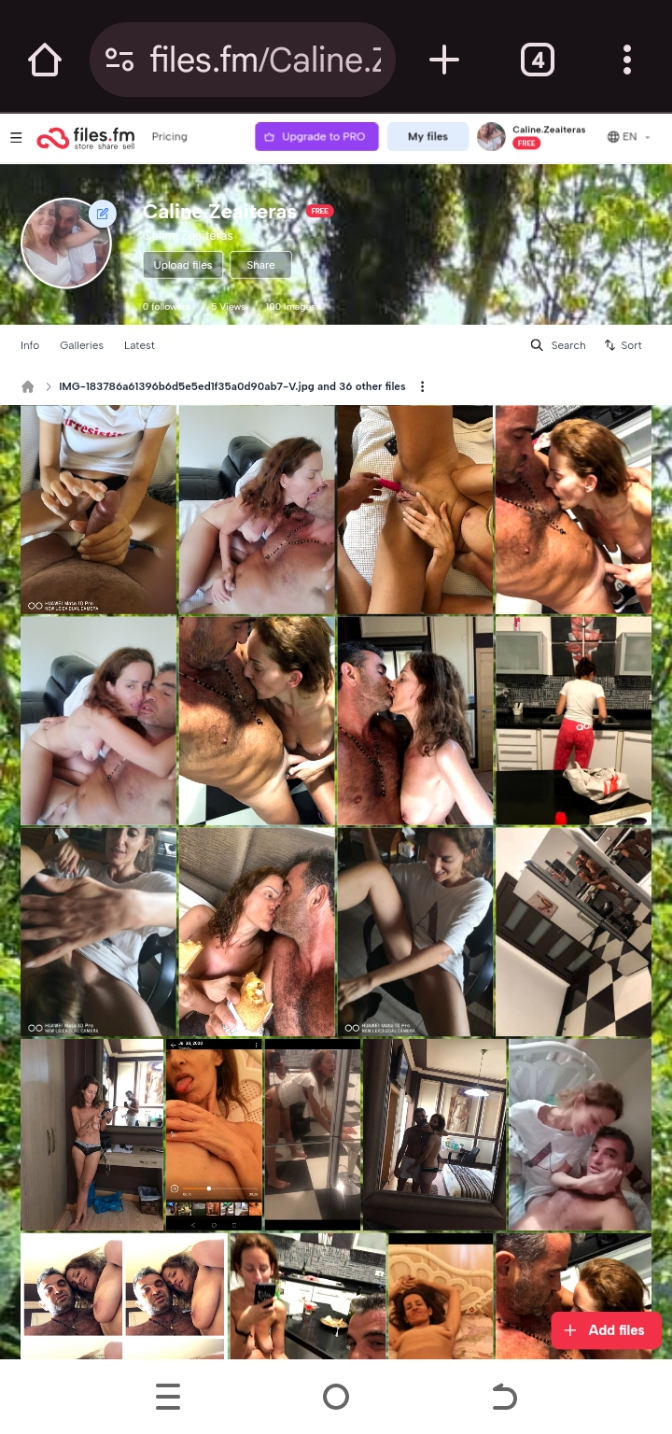Open a new browser tab
Viewport: 672px width, 1434px height.
[x=444, y=60]
